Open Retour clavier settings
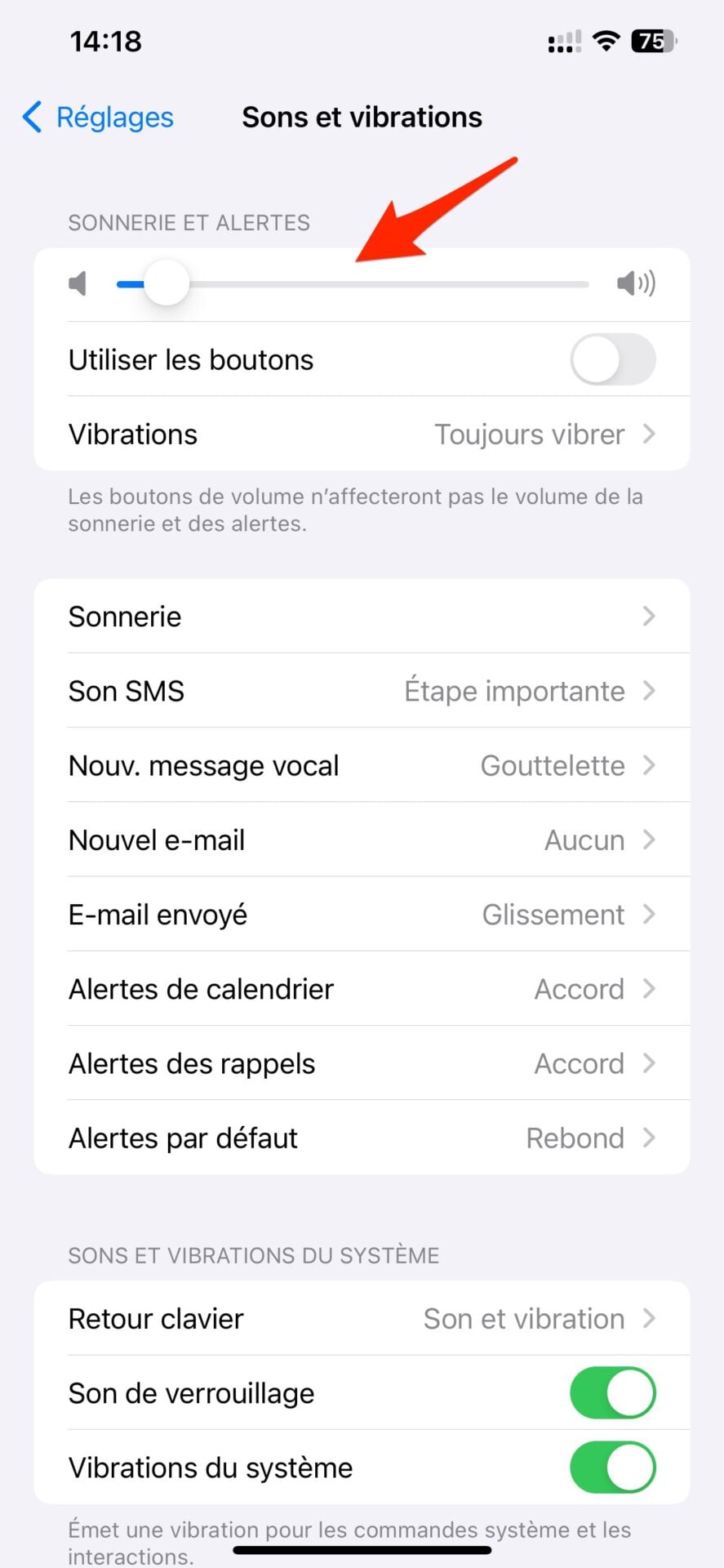Screen dimensions: 724x1568 pyautogui.click(x=362, y=1319)
